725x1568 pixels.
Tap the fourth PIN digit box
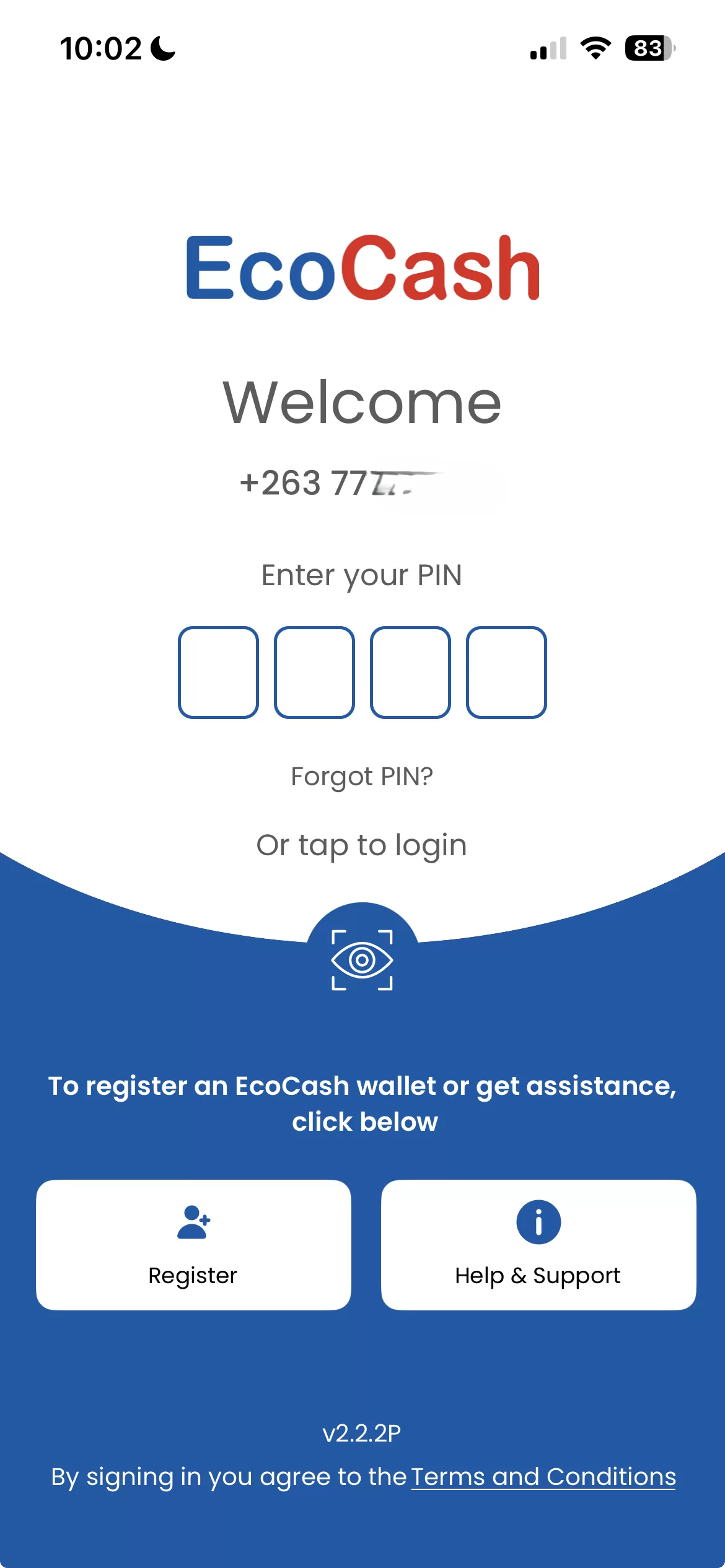click(x=506, y=672)
